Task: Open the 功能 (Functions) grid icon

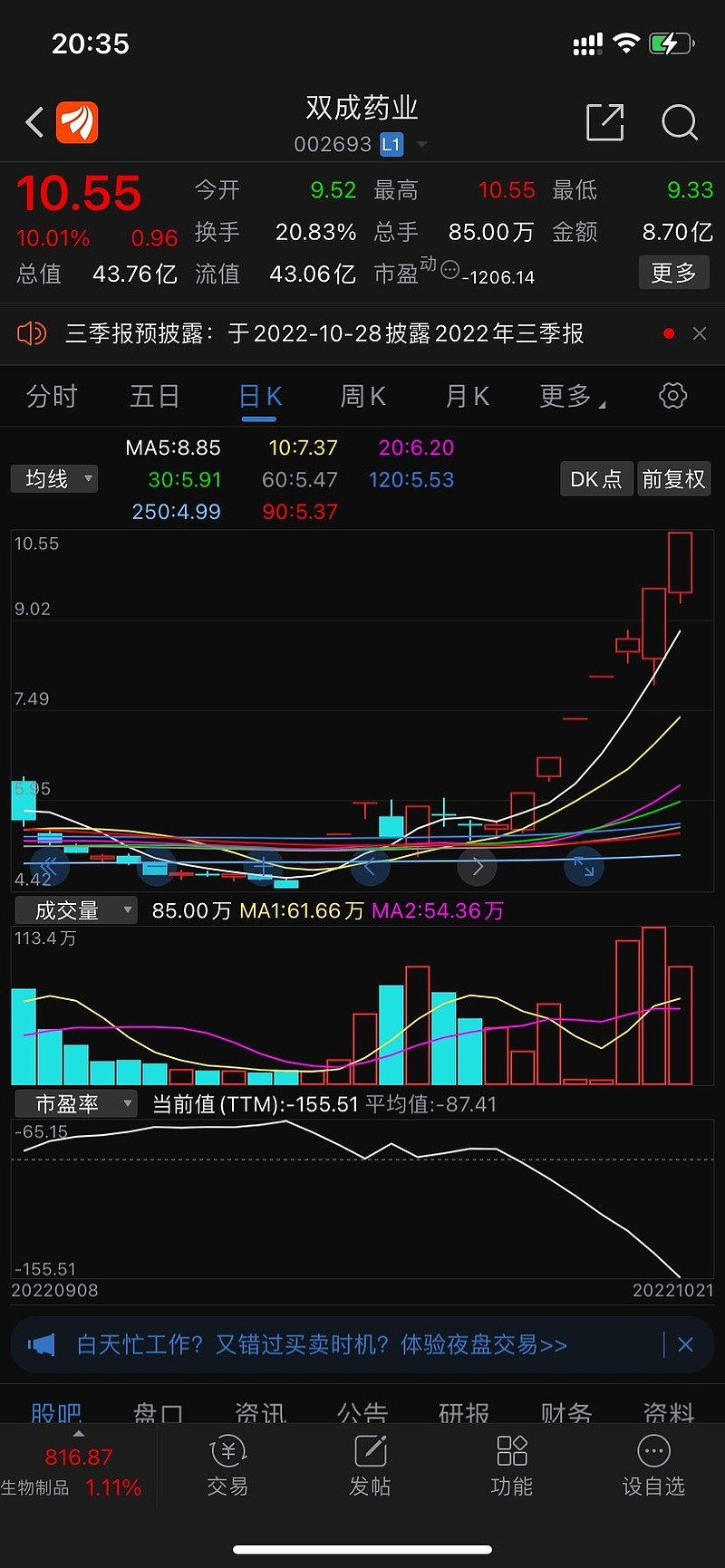Action: tap(510, 1467)
